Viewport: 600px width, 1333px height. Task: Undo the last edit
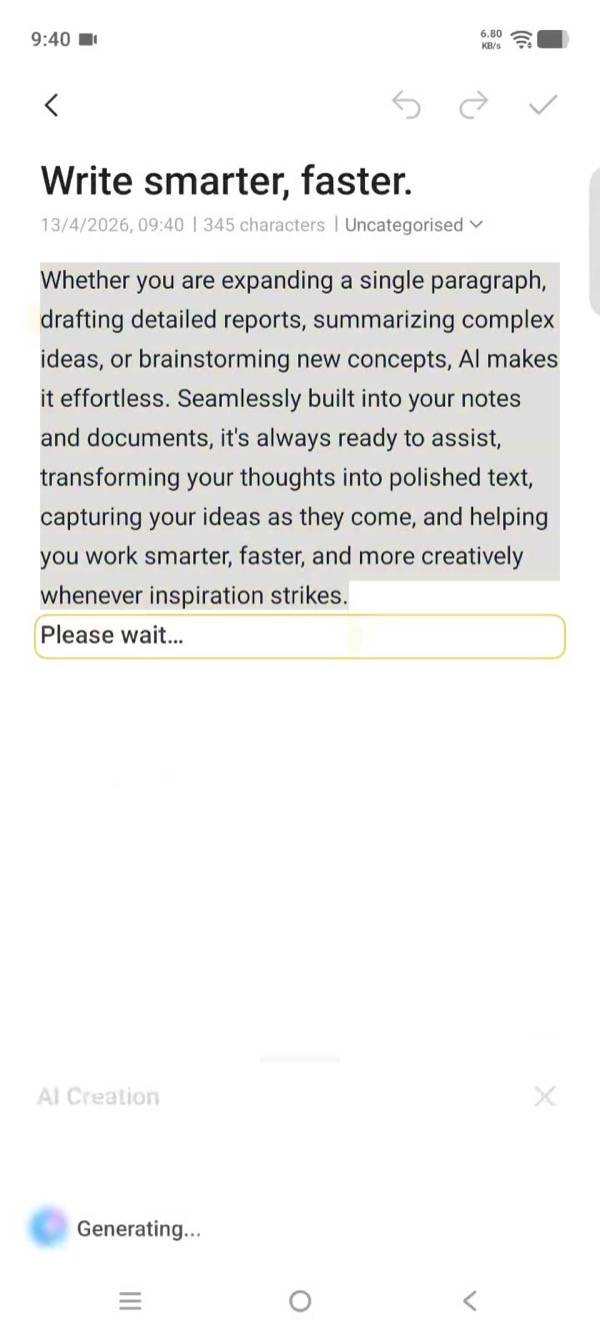click(406, 104)
